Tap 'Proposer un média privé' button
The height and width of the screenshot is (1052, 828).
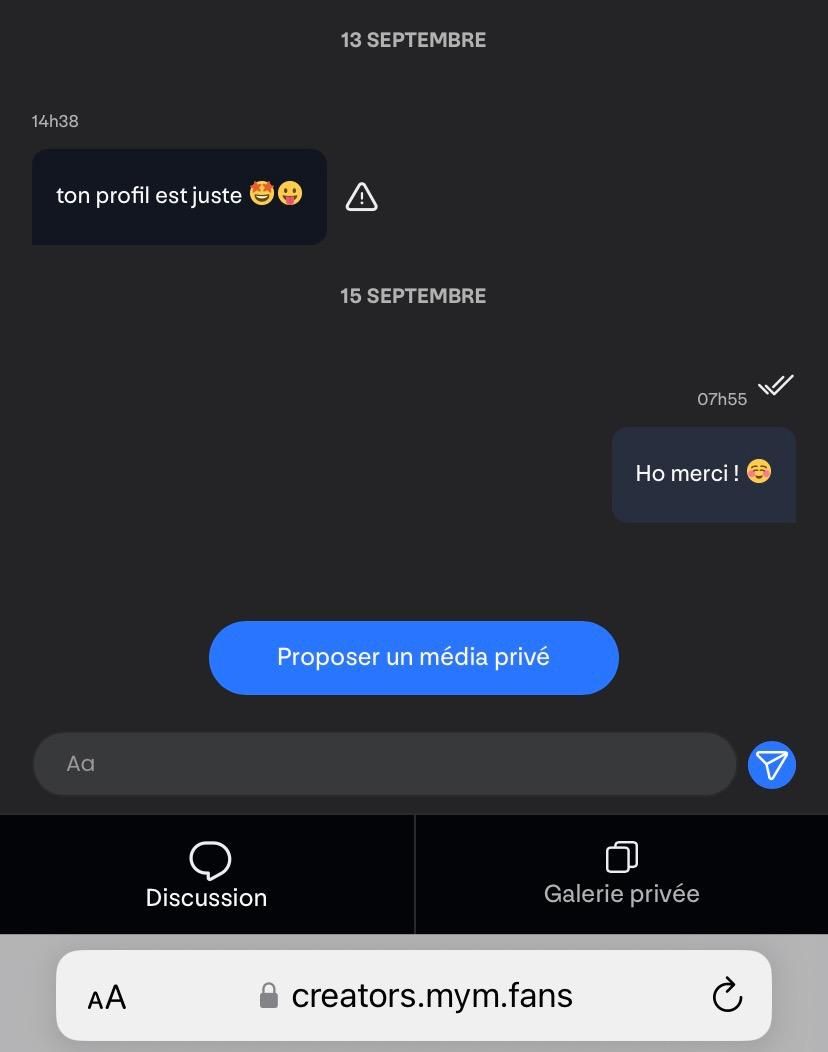[x=413, y=657]
